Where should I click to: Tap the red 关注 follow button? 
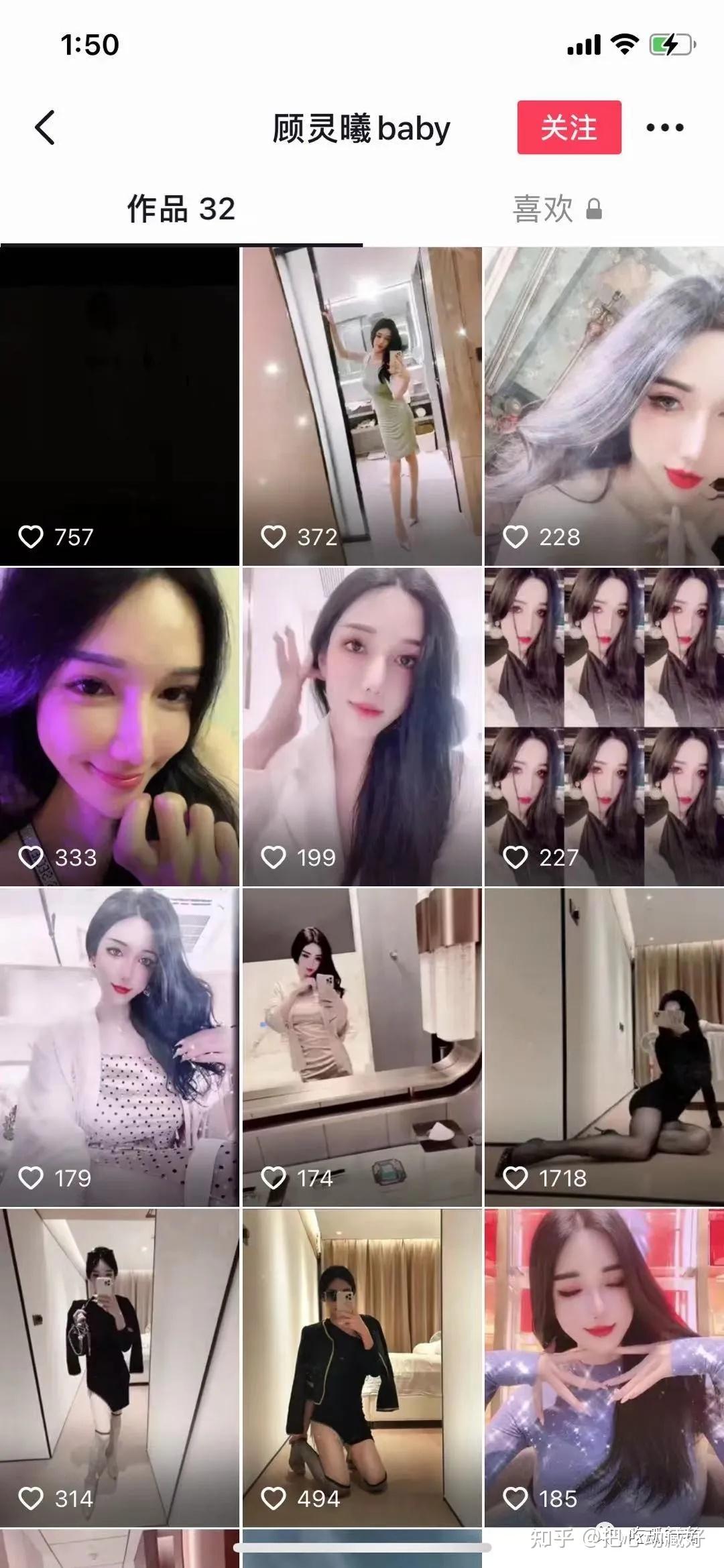568,127
